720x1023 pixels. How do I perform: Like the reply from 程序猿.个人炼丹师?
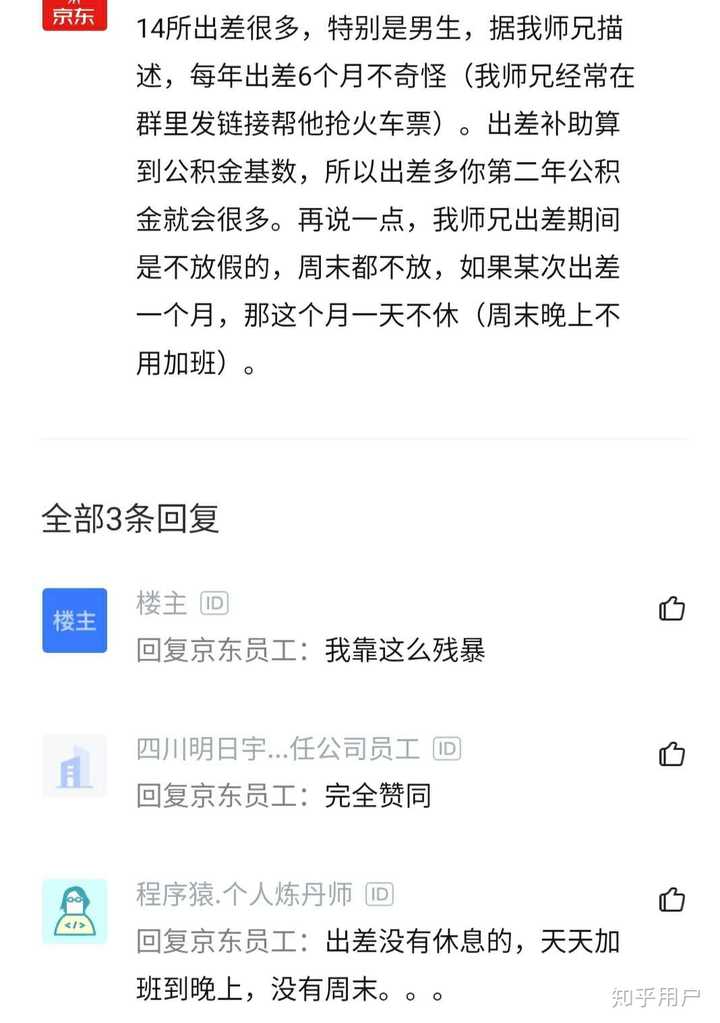tap(672, 899)
